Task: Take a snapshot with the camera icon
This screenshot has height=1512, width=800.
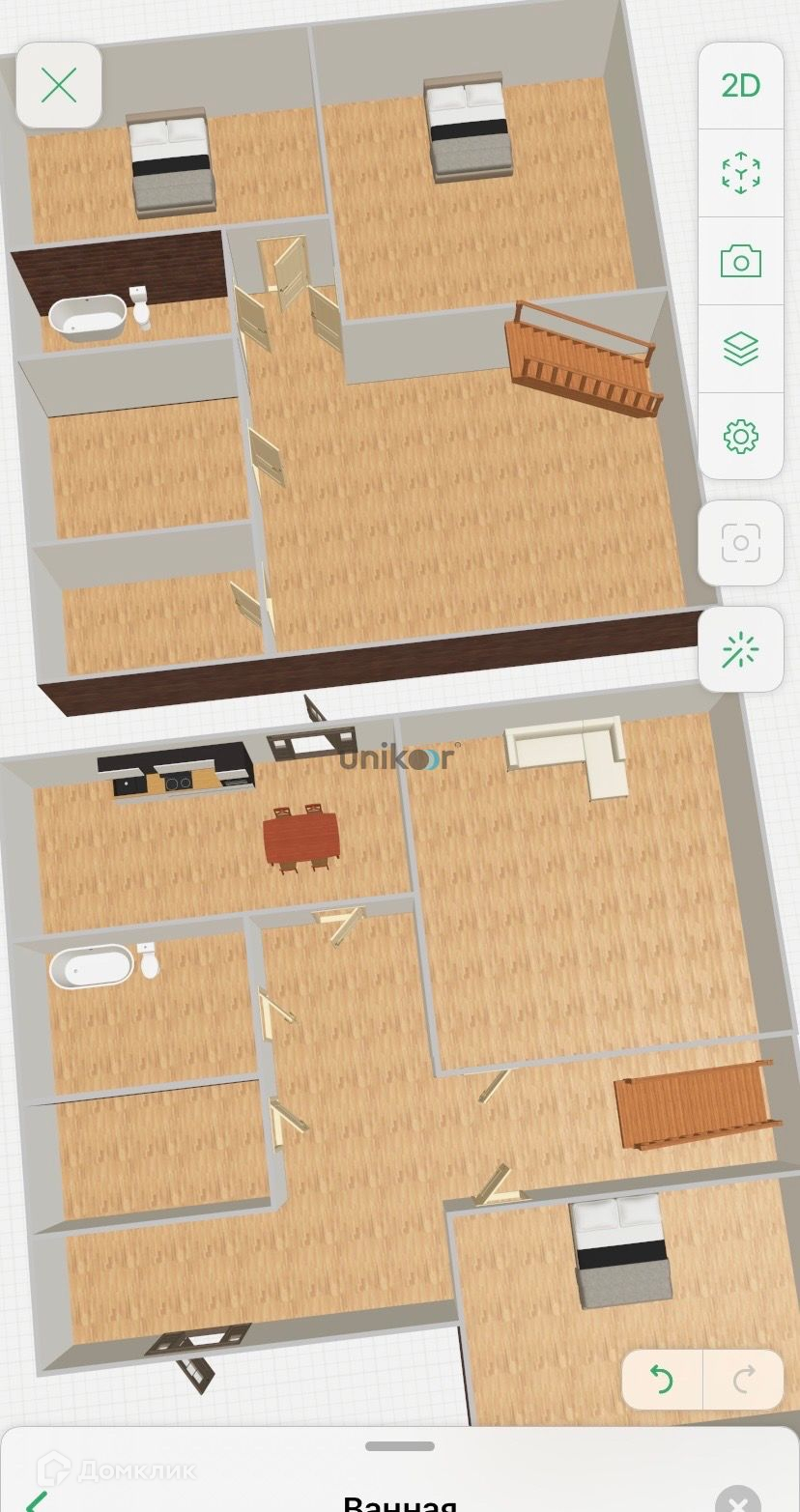Action: (x=740, y=261)
